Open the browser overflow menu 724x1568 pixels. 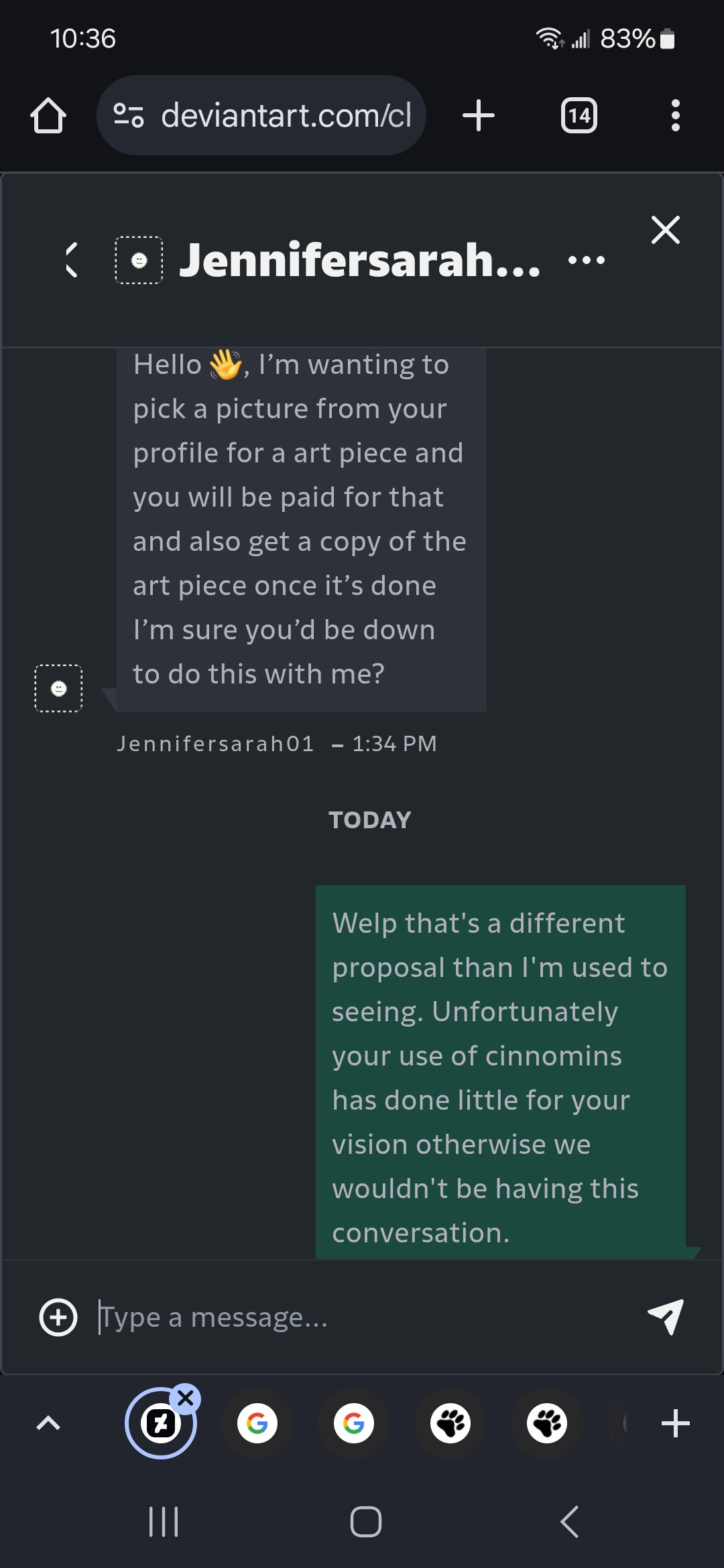[x=676, y=115]
